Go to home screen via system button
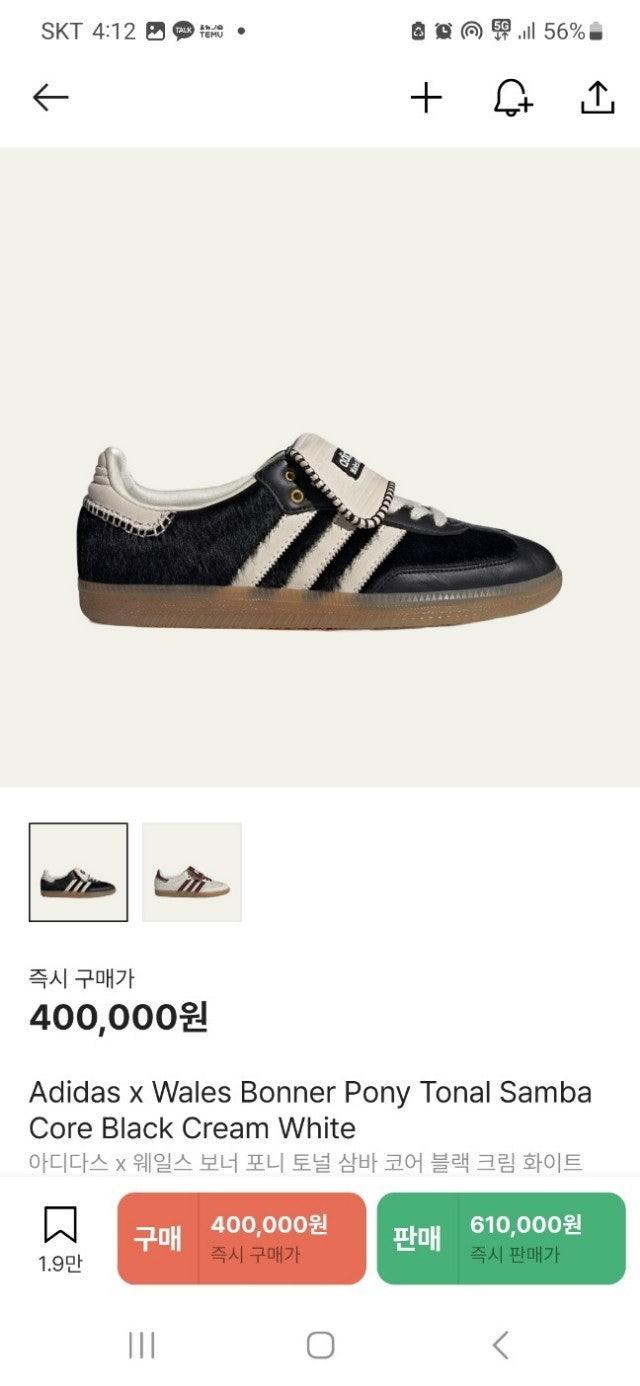 (320, 1345)
